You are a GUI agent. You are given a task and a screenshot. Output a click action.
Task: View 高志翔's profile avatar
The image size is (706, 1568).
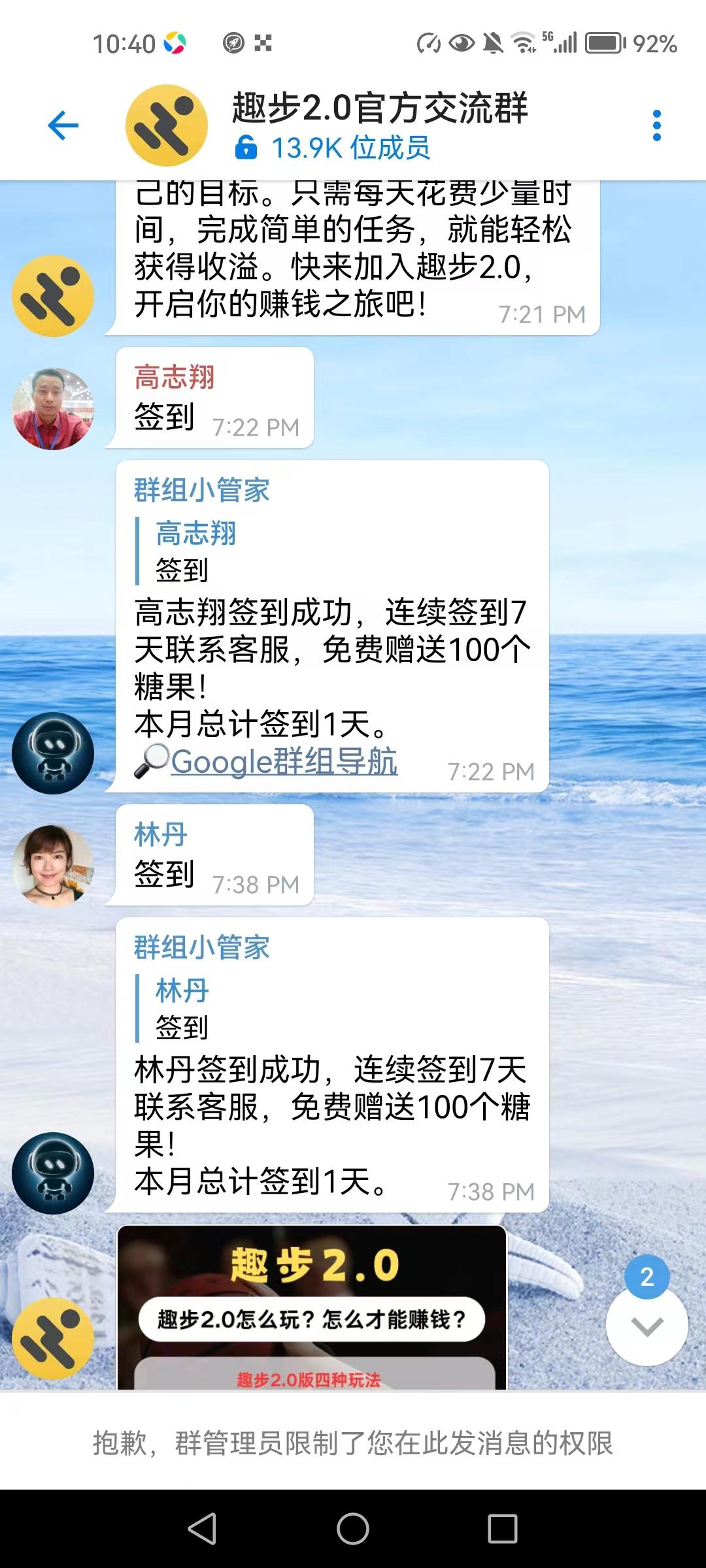(x=53, y=409)
